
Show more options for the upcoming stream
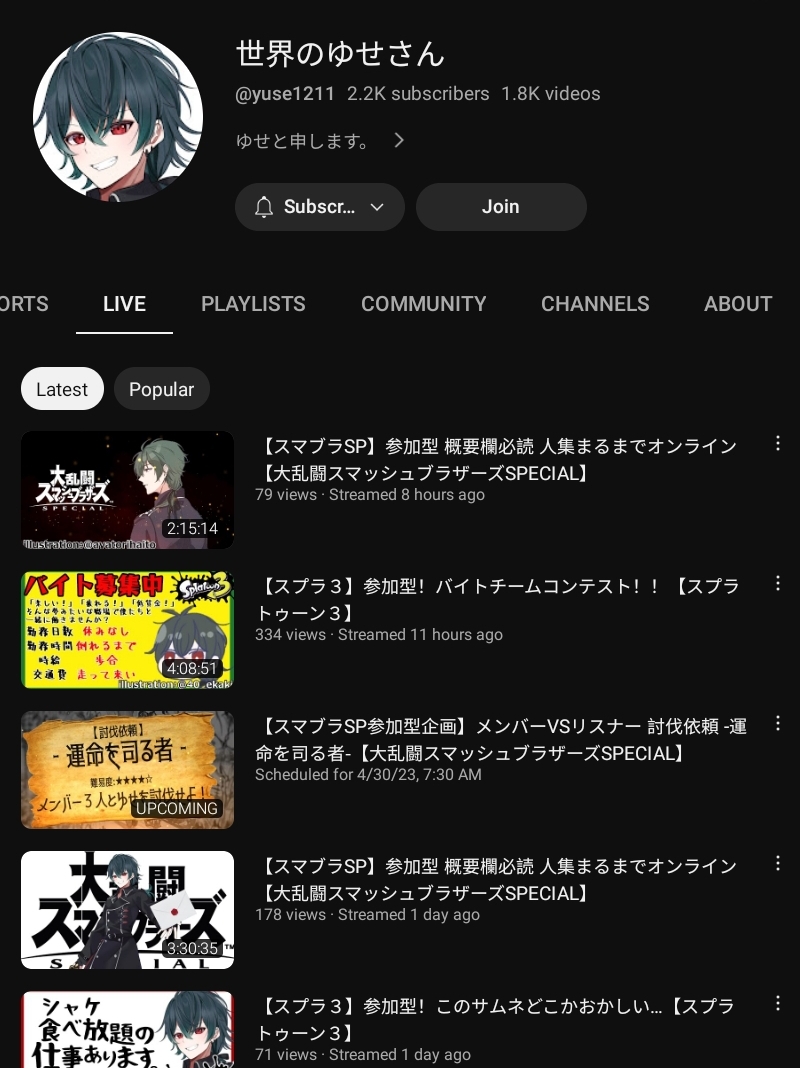(x=778, y=723)
